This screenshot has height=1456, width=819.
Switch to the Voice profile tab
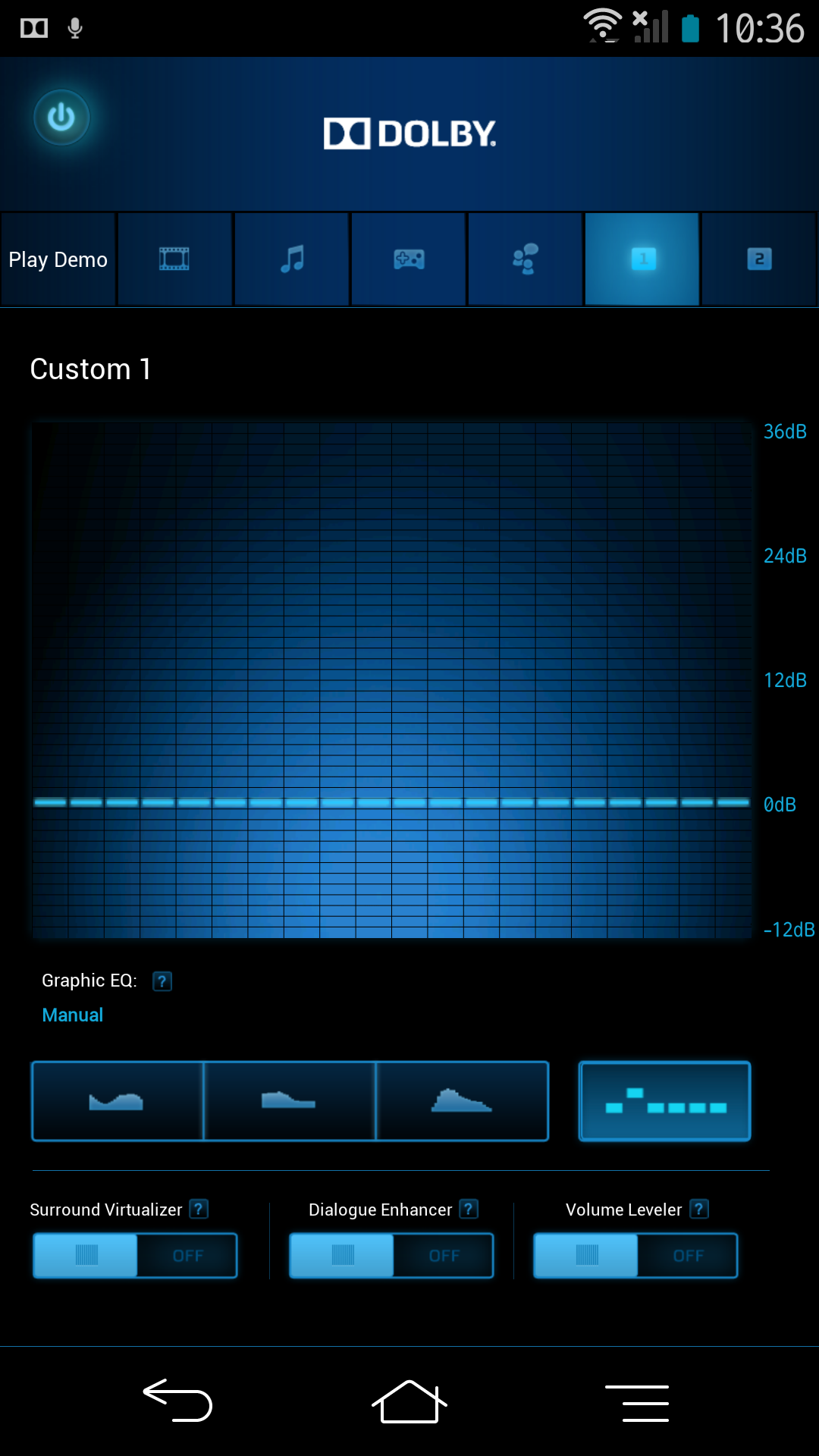tap(526, 259)
